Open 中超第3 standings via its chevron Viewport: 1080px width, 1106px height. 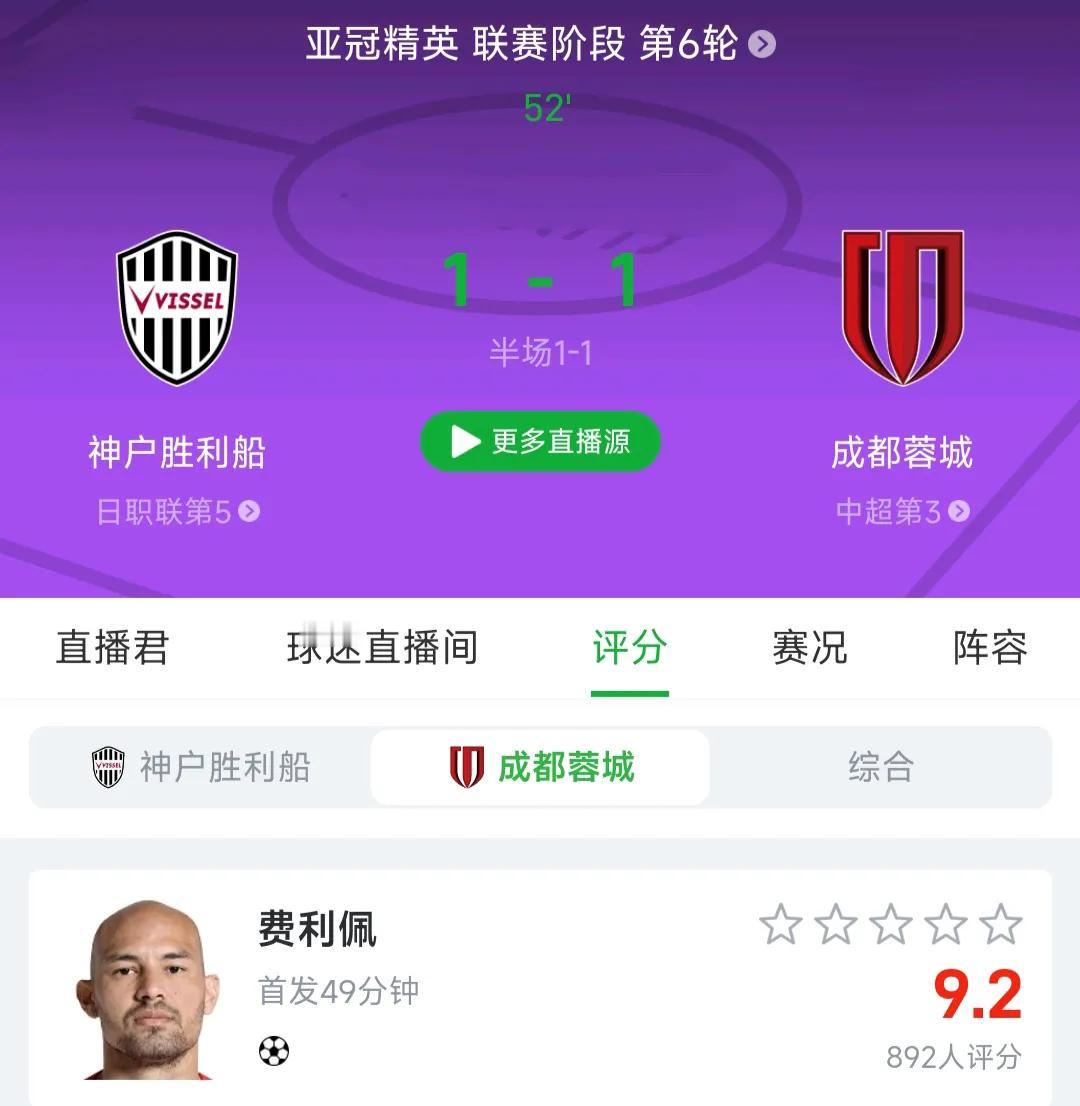tap(960, 513)
